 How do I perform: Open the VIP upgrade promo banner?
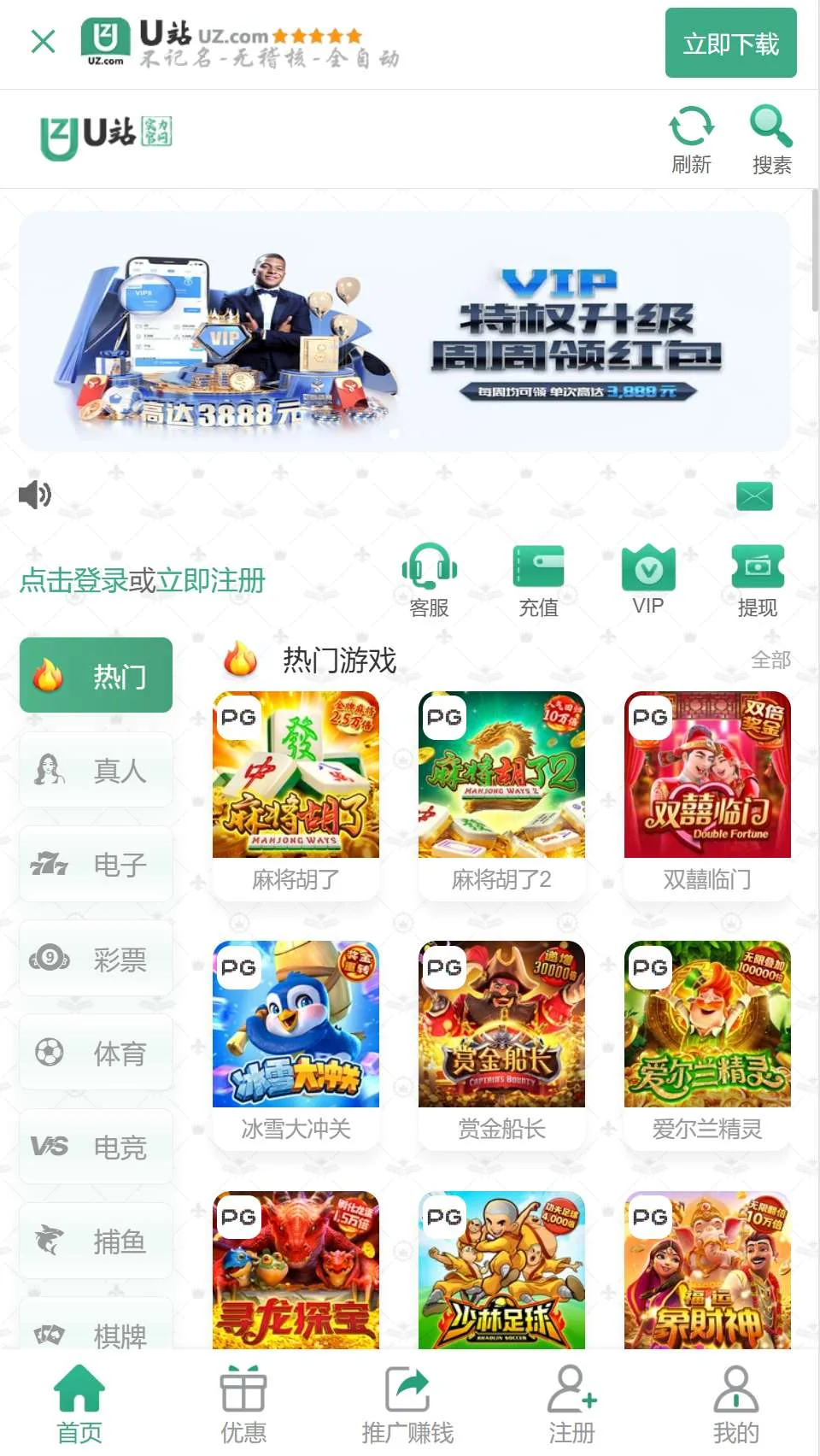tap(404, 332)
